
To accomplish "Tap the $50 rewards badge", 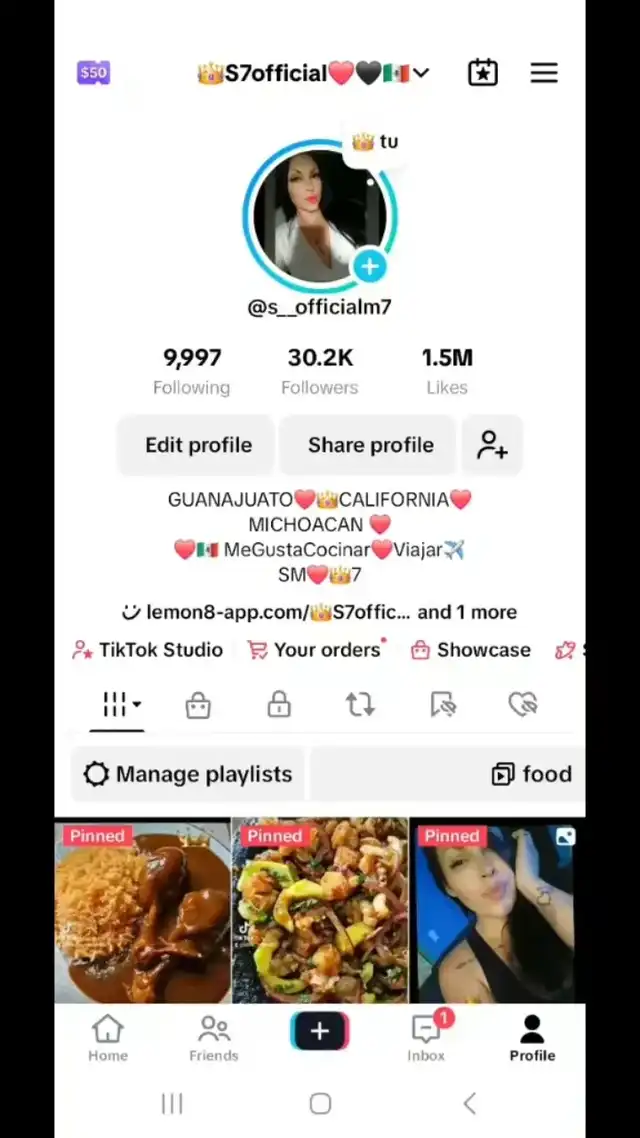I will click(93, 72).
